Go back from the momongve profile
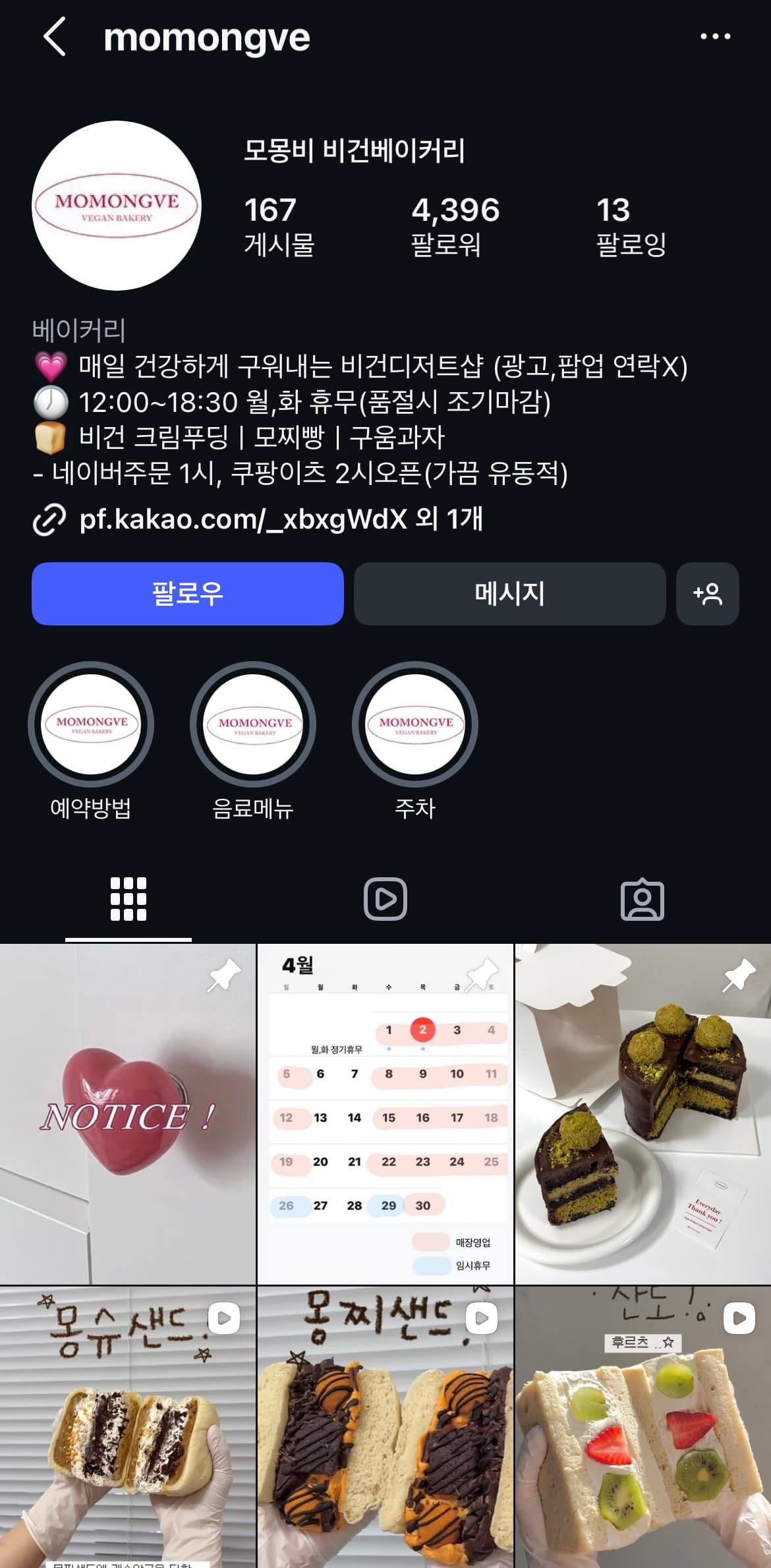Screen dimensions: 771x1568 (x=55, y=37)
